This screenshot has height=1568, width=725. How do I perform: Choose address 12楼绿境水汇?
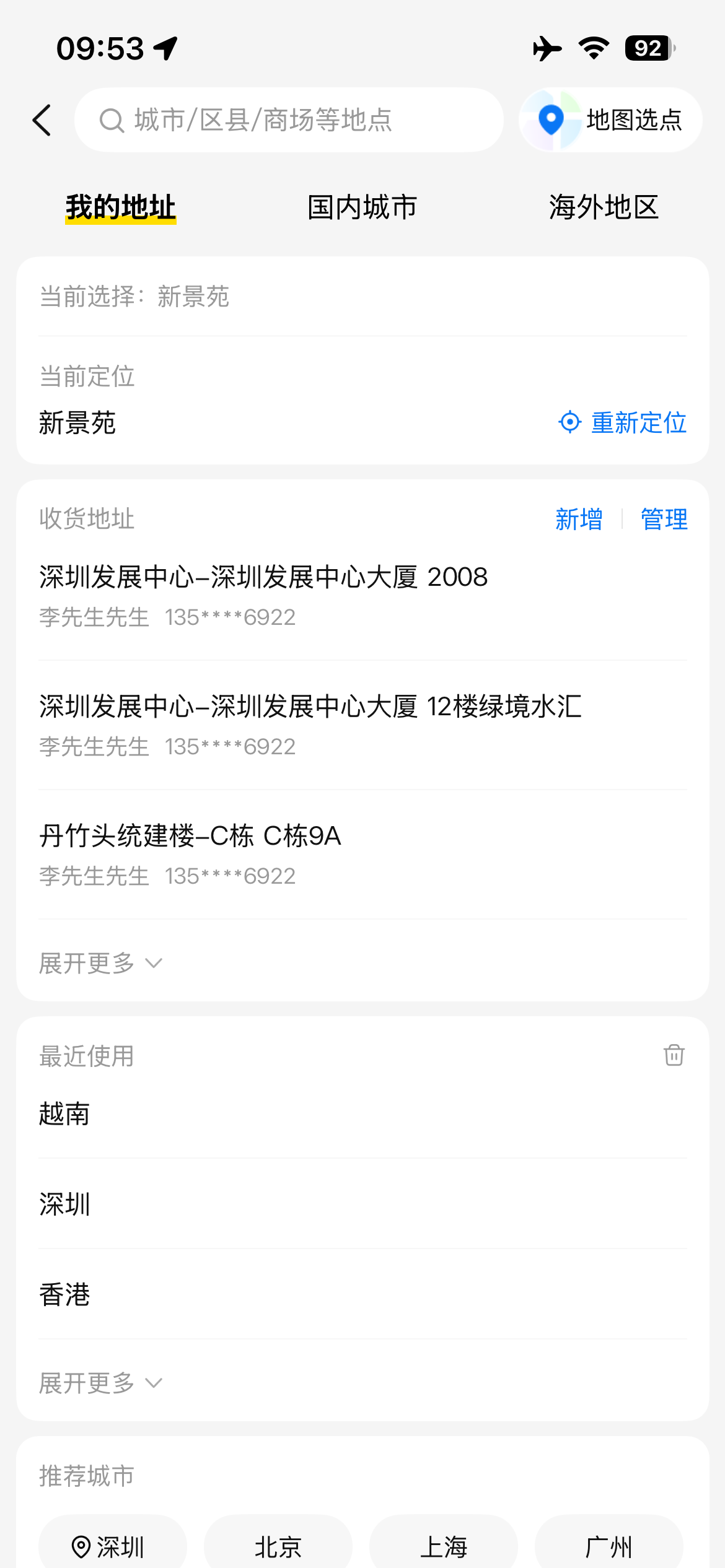tap(310, 724)
